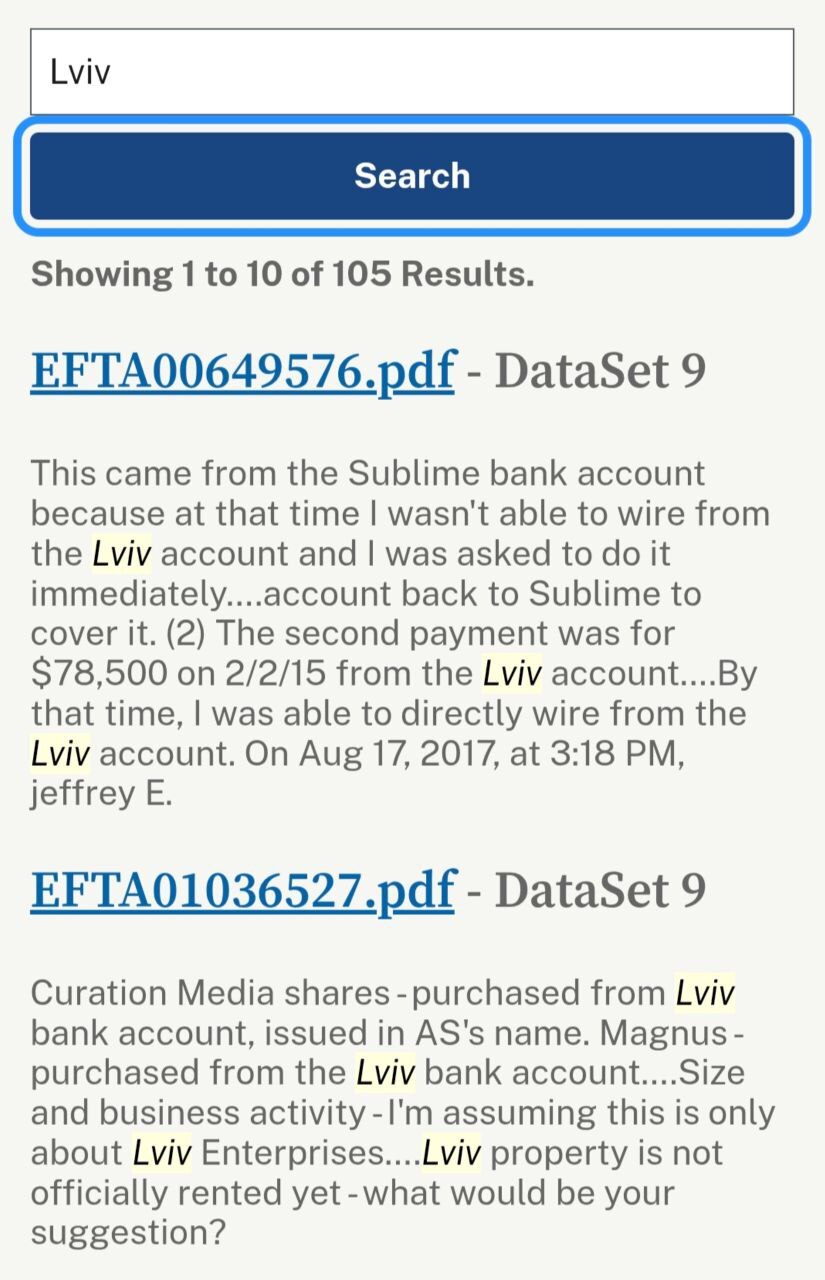Open the EFTA00649576.pdf document link
Viewport: 825px width, 1280px height.
[x=243, y=371]
